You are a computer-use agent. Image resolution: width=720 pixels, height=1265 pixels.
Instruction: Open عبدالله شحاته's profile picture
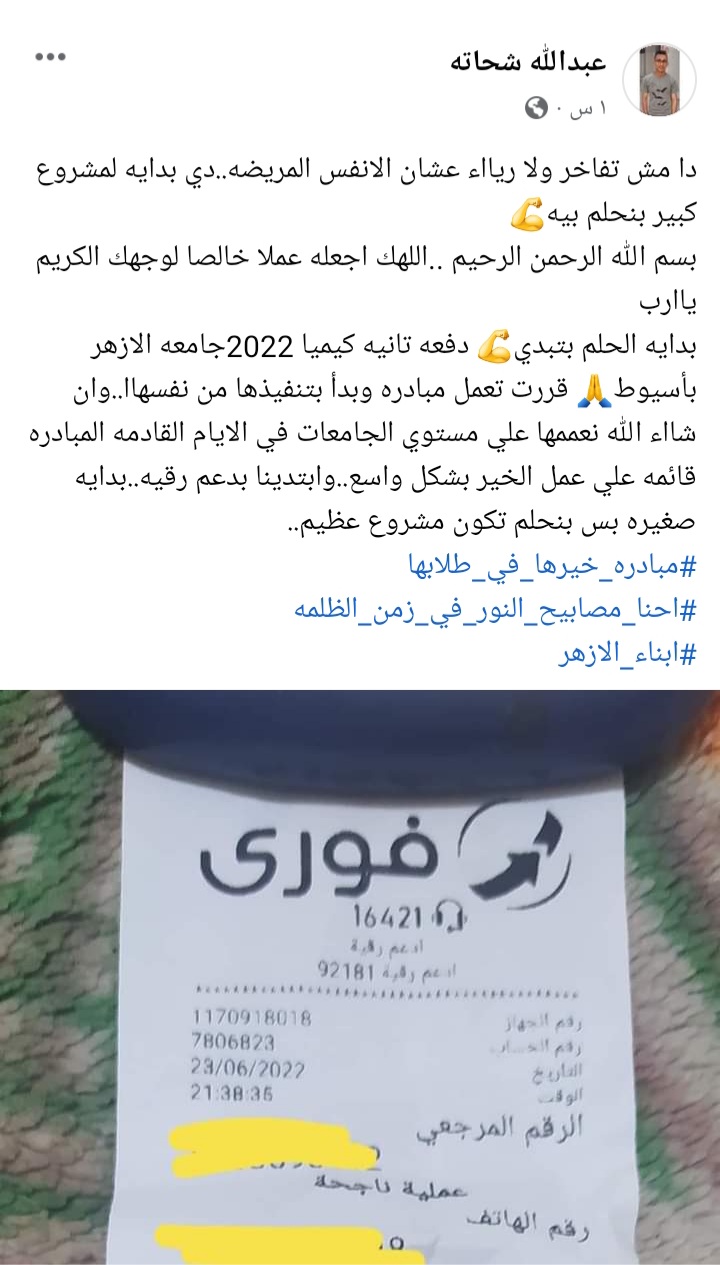(x=659, y=79)
